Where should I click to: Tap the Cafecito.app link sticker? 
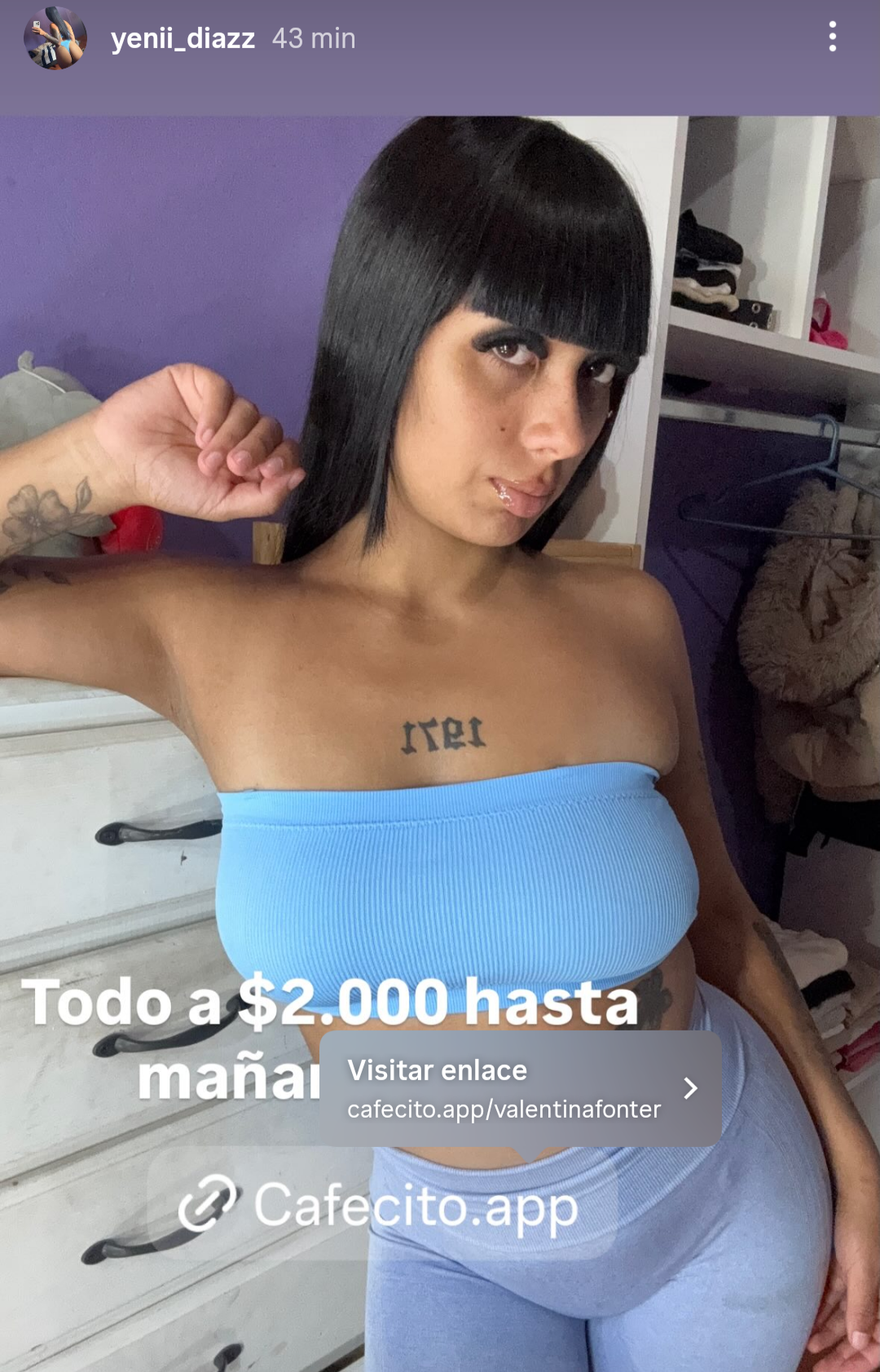tap(381, 1206)
